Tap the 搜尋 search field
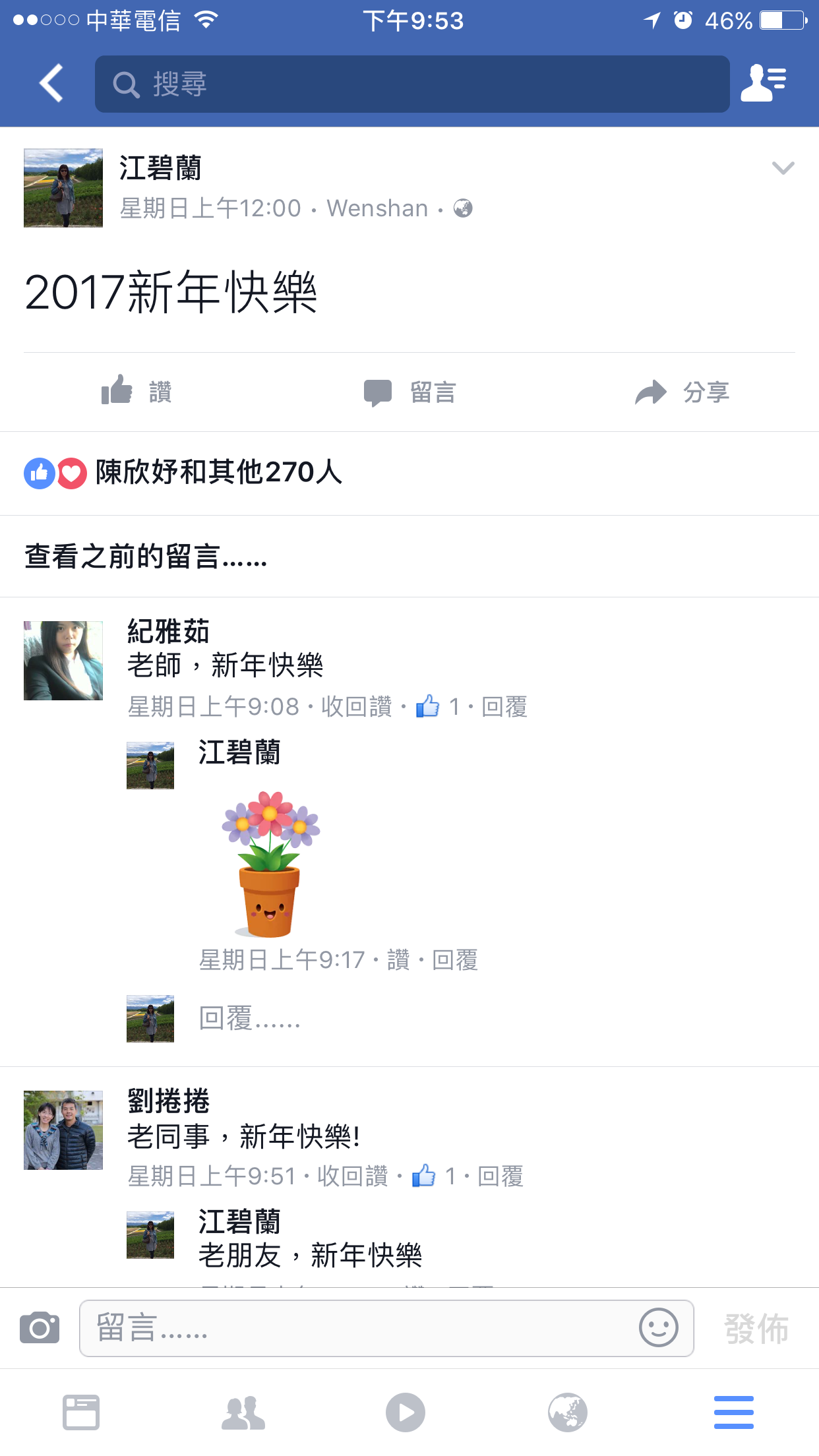 tap(412, 84)
